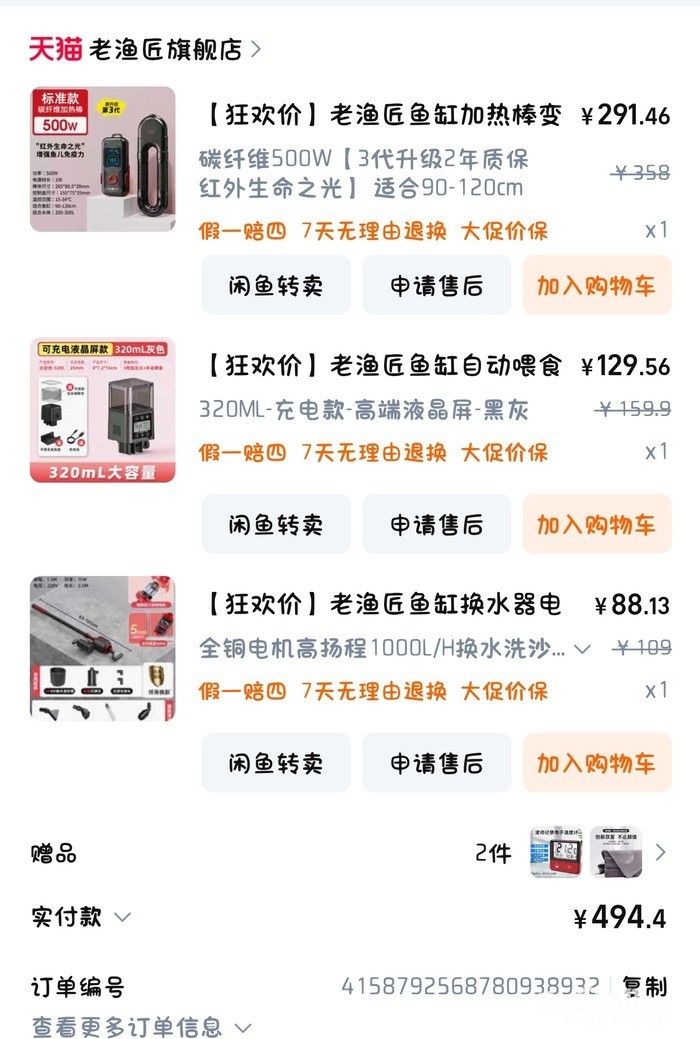
Task: Add the 自动喂食 feeder to cart
Action: pyautogui.click(x=596, y=524)
